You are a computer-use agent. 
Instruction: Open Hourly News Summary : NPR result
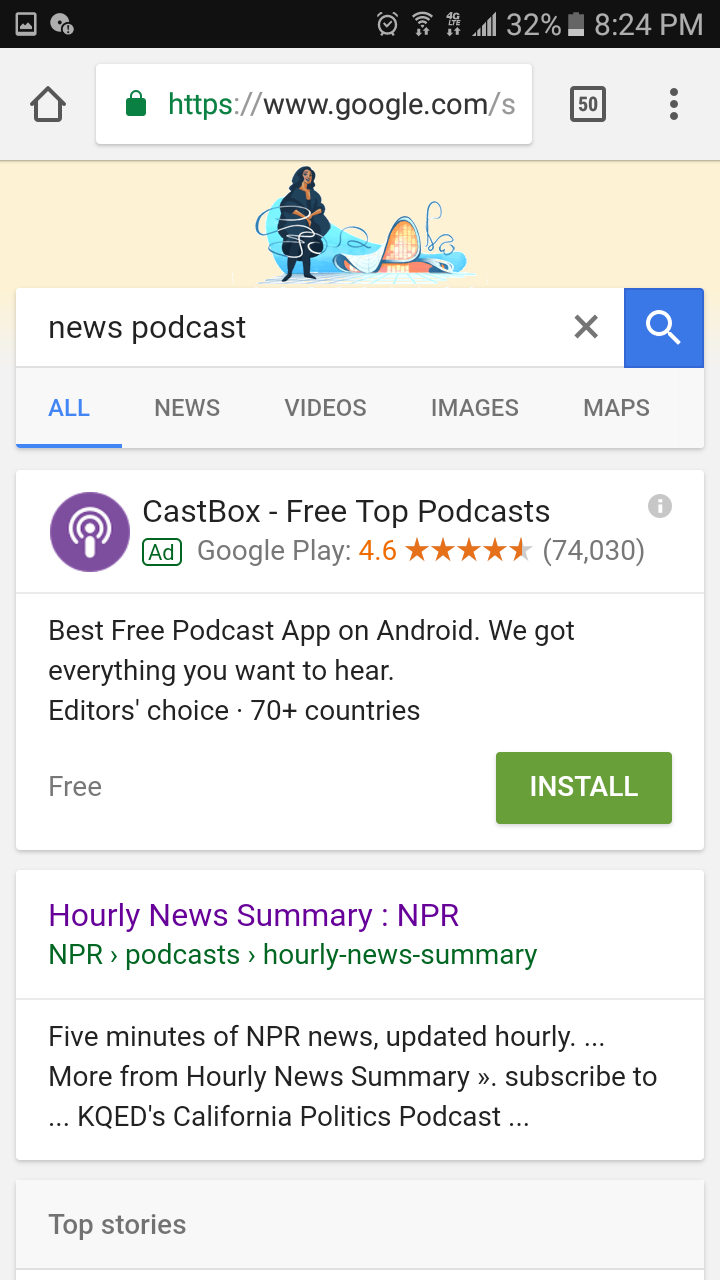point(254,915)
